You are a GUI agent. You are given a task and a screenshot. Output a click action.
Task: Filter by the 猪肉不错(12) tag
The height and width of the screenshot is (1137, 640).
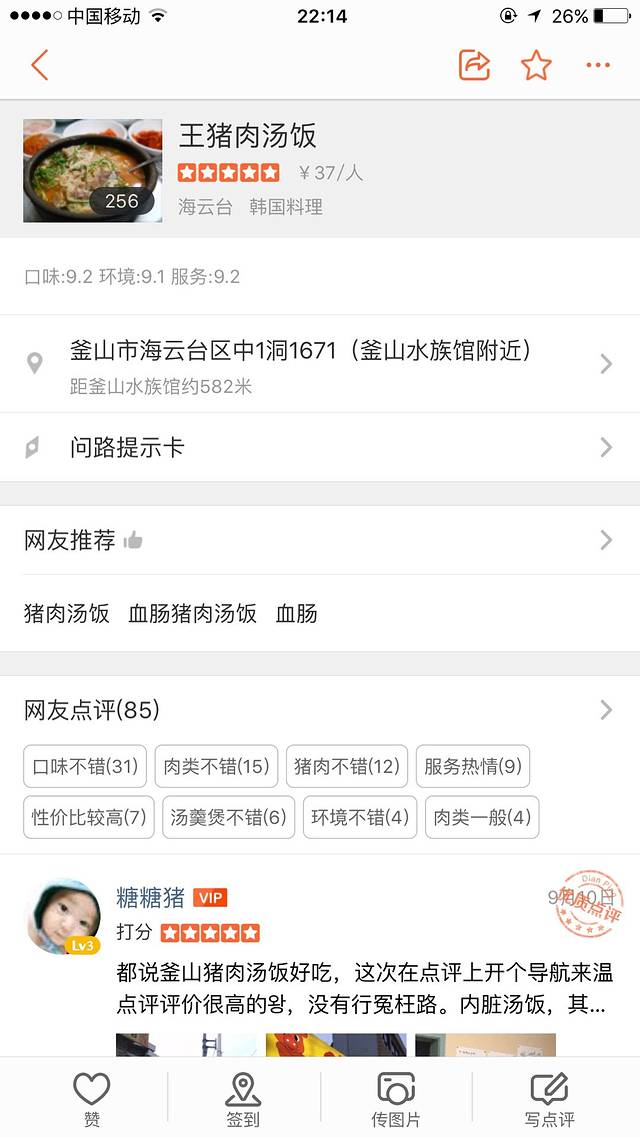(347, 767)
